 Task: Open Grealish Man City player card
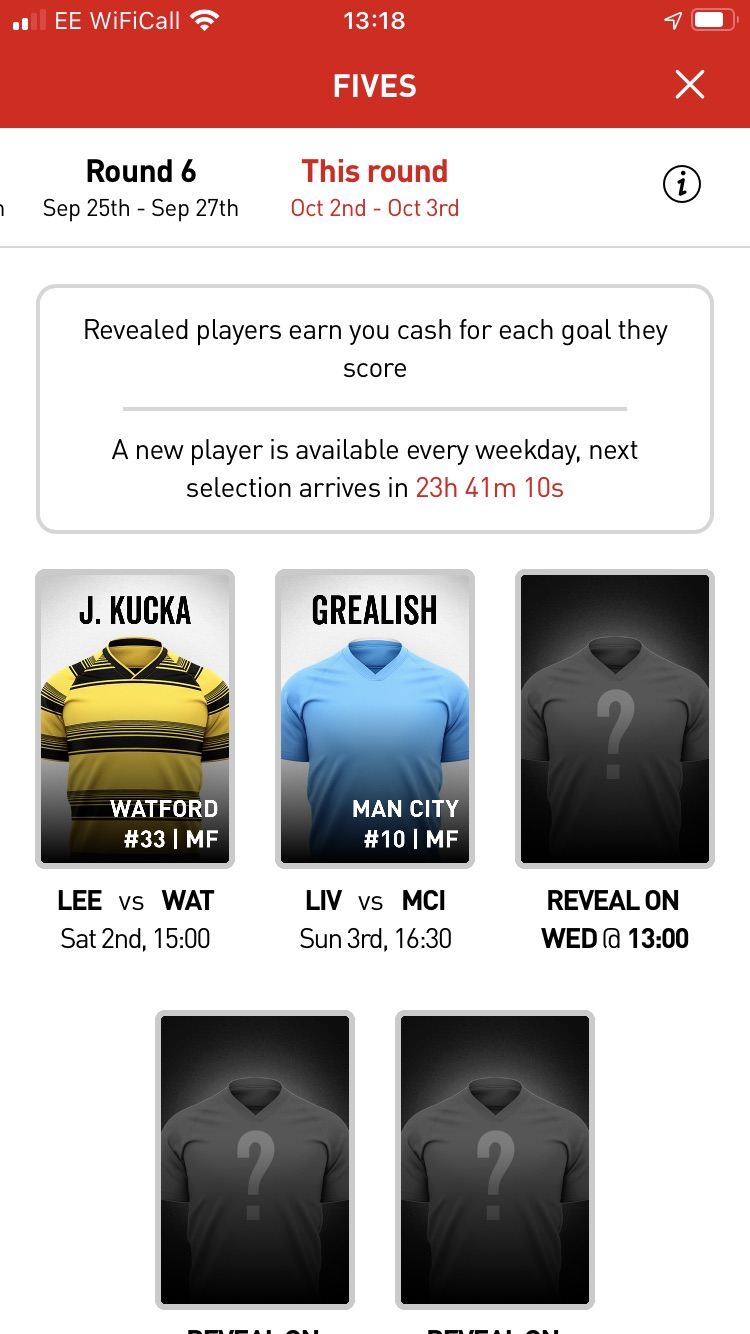[375, 718]
